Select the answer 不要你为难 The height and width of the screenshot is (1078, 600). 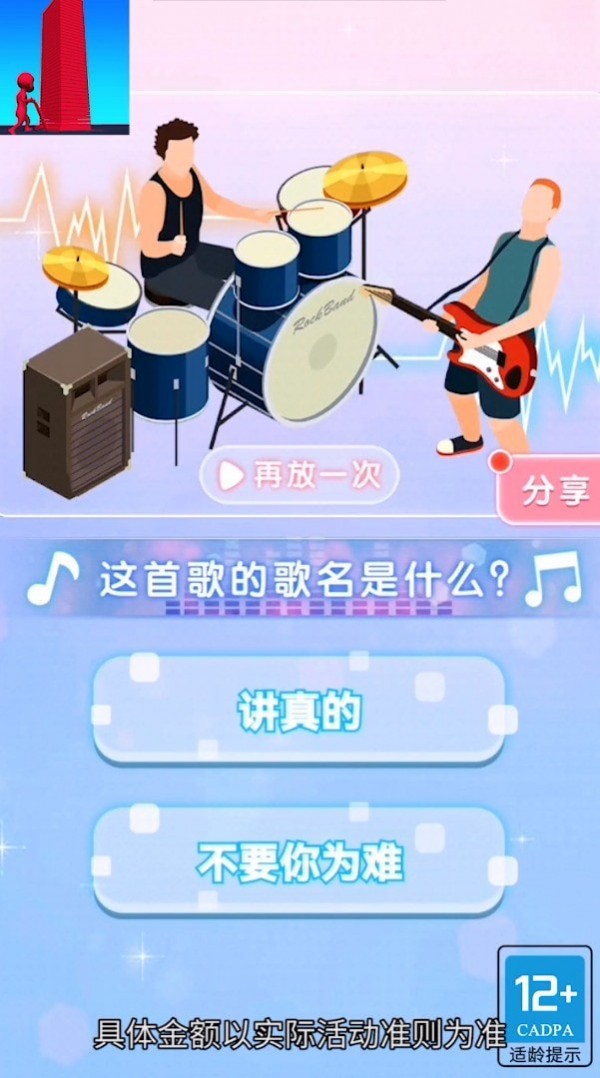click(299, 861)
